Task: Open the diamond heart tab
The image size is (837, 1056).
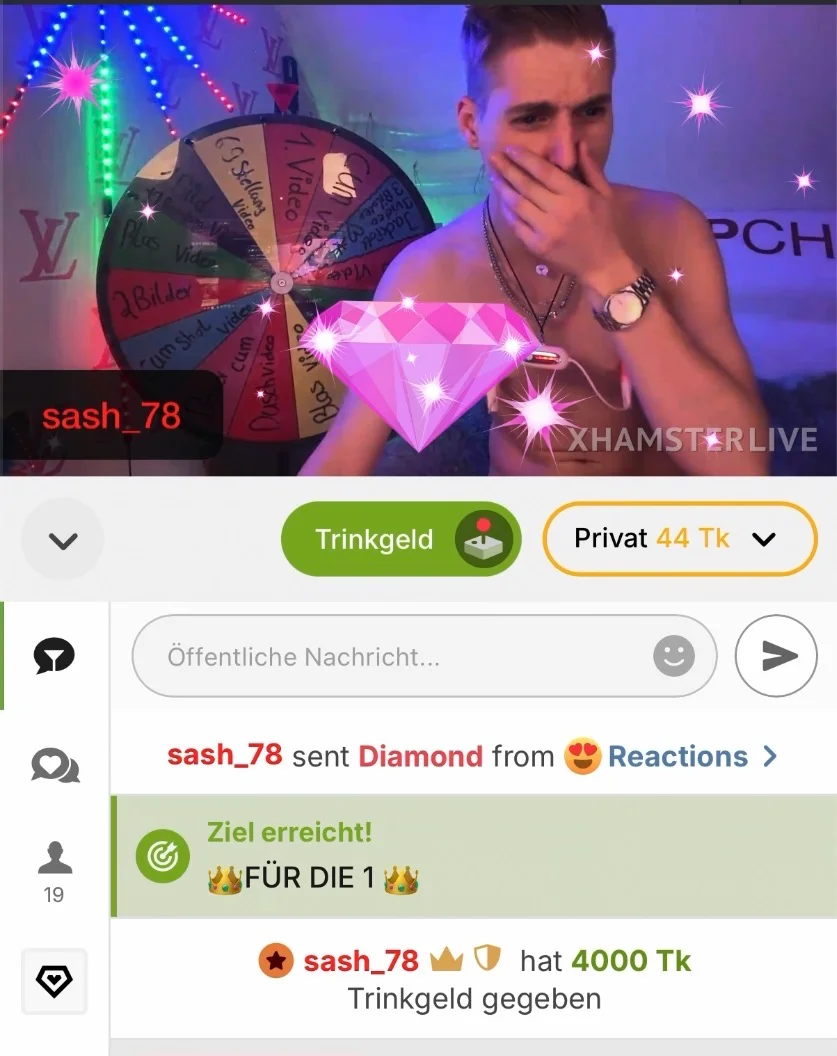Action: click(x=54, y=982)
